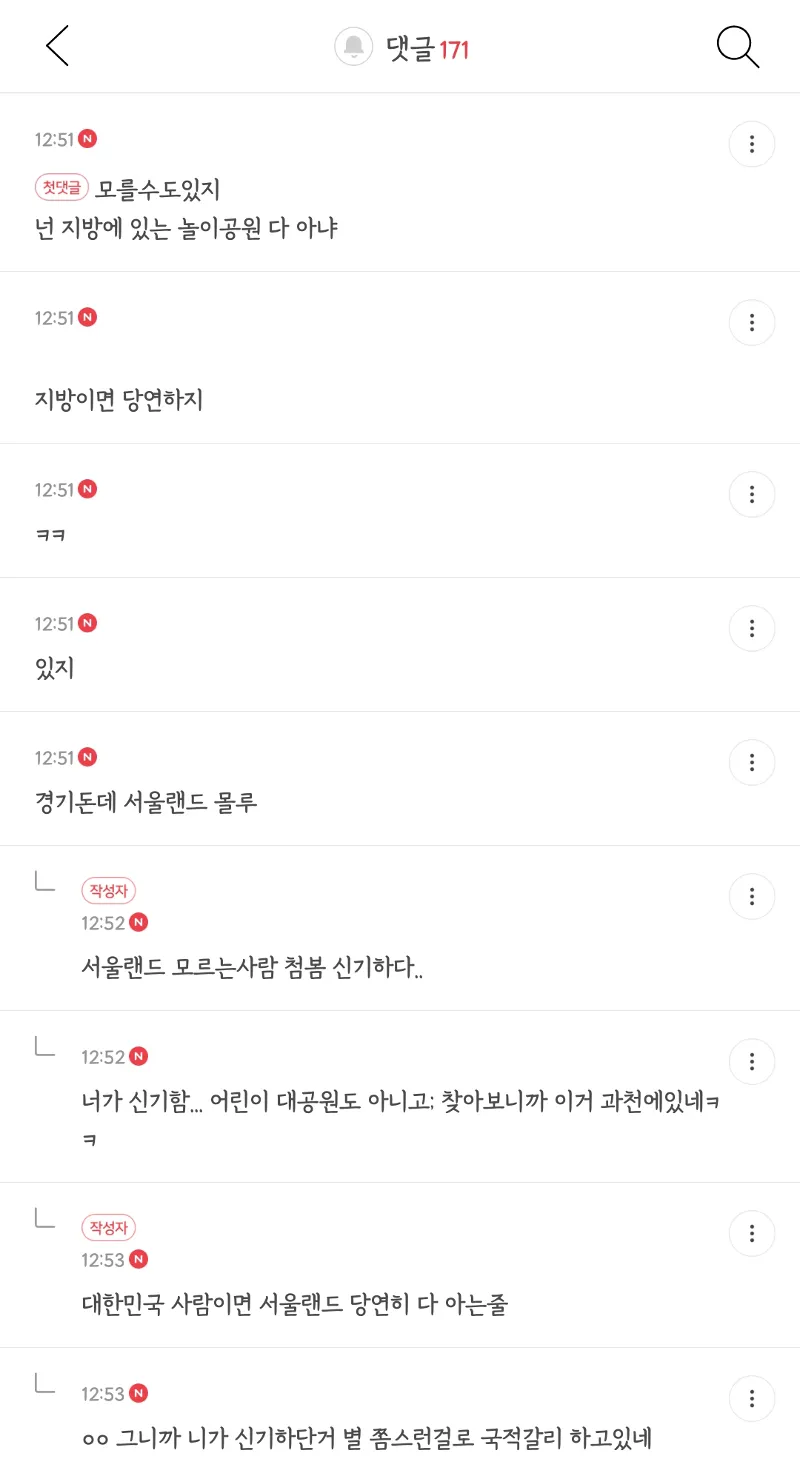Open the options menu on the 첫댓글 comment
Screen dimensions: 800x1476
pyautogui.click(x=752, y=144)
